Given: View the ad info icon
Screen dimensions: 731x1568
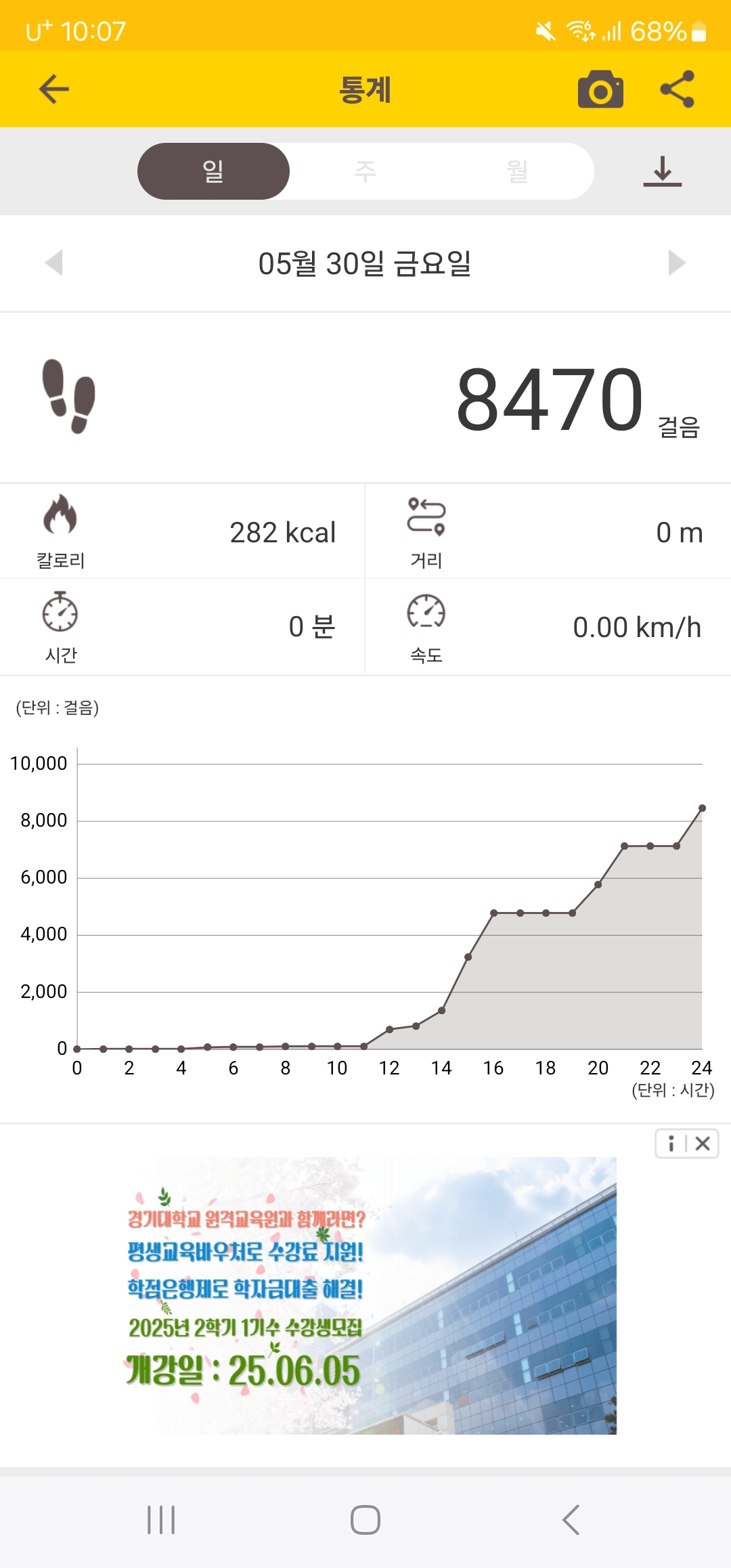Looking at the screenshot, I should 671,1144.
